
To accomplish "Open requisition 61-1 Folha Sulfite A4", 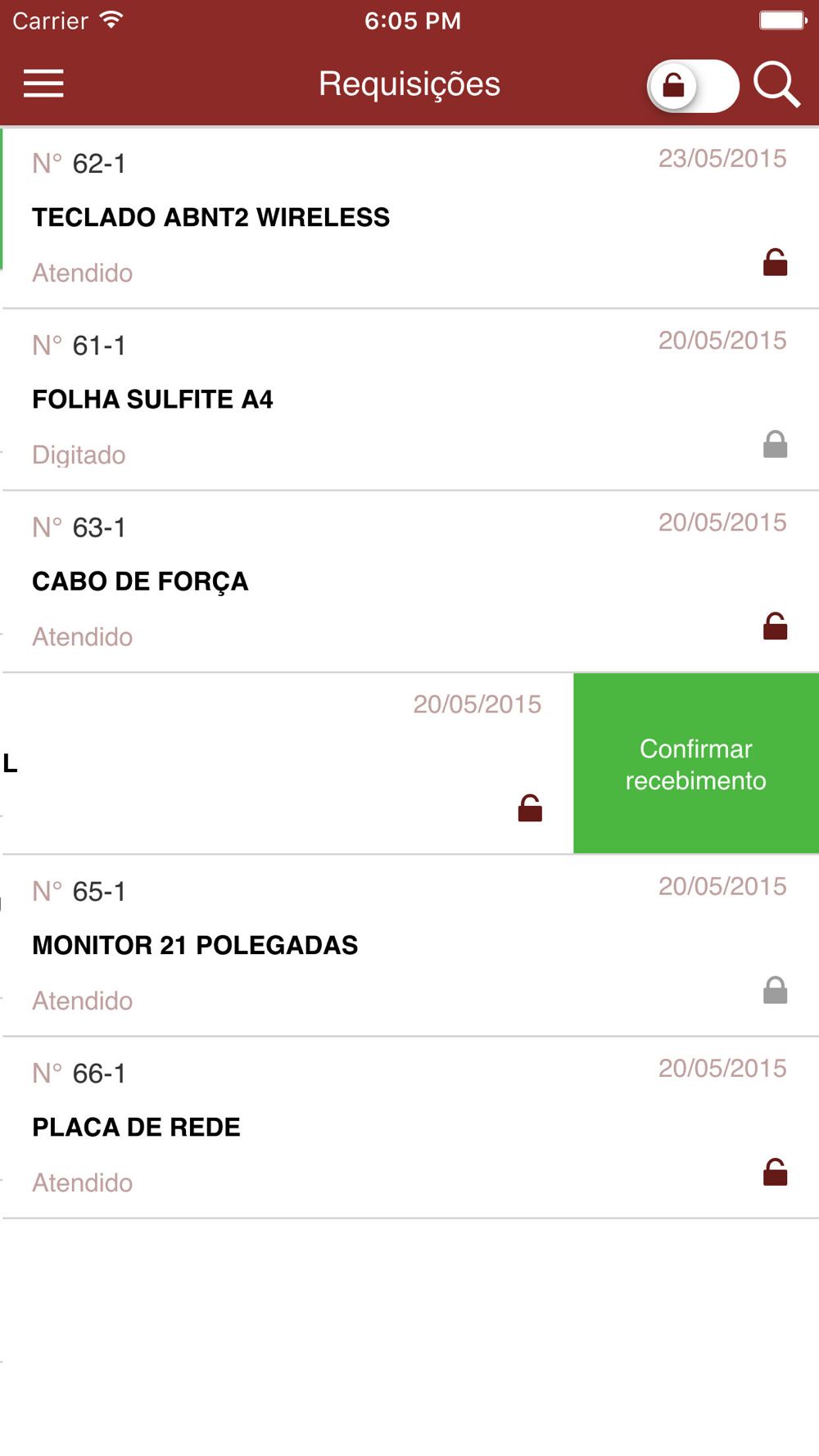I will point(409,400).
